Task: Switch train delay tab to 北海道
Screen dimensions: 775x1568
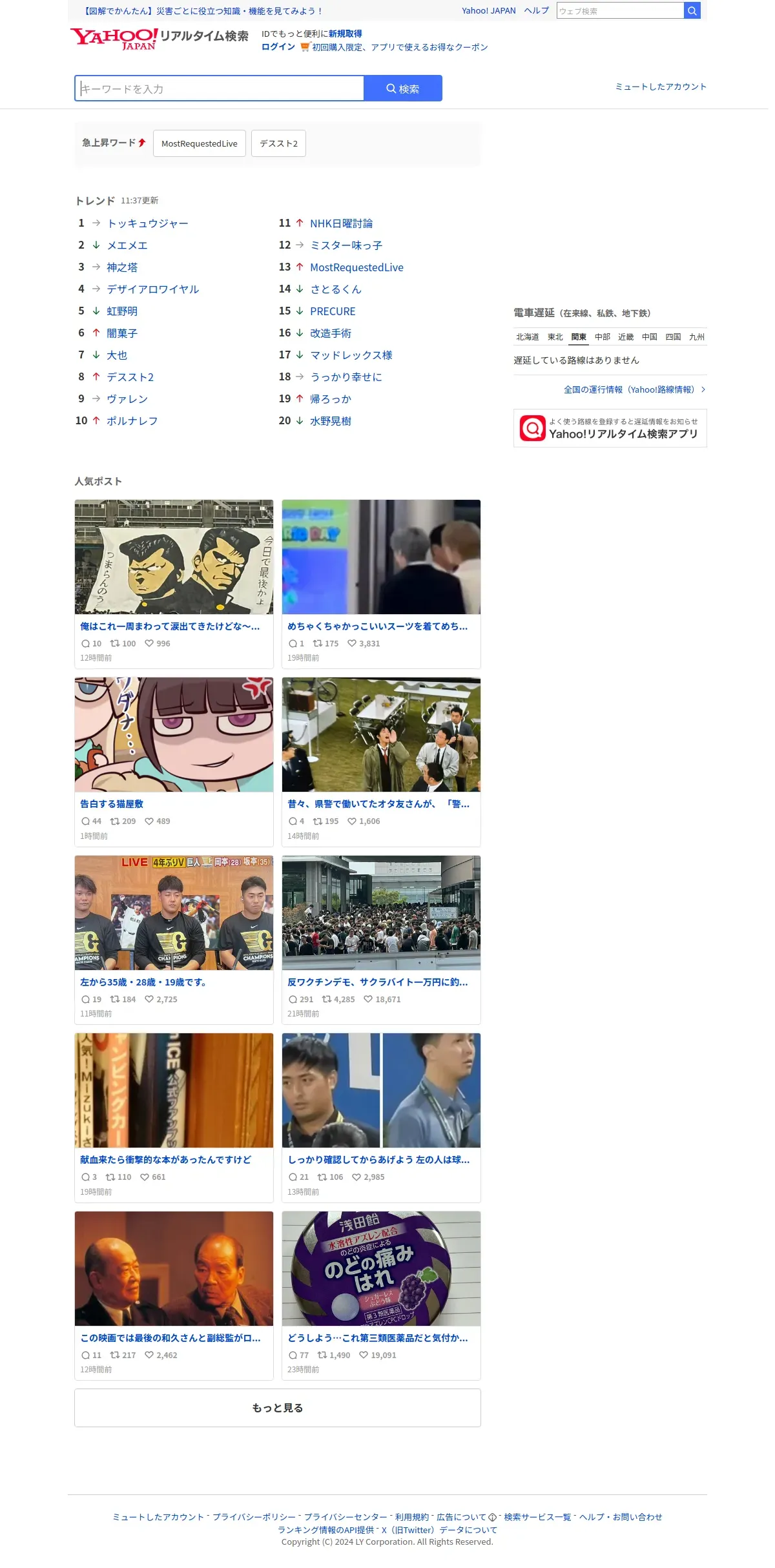Action: point(527,337)
